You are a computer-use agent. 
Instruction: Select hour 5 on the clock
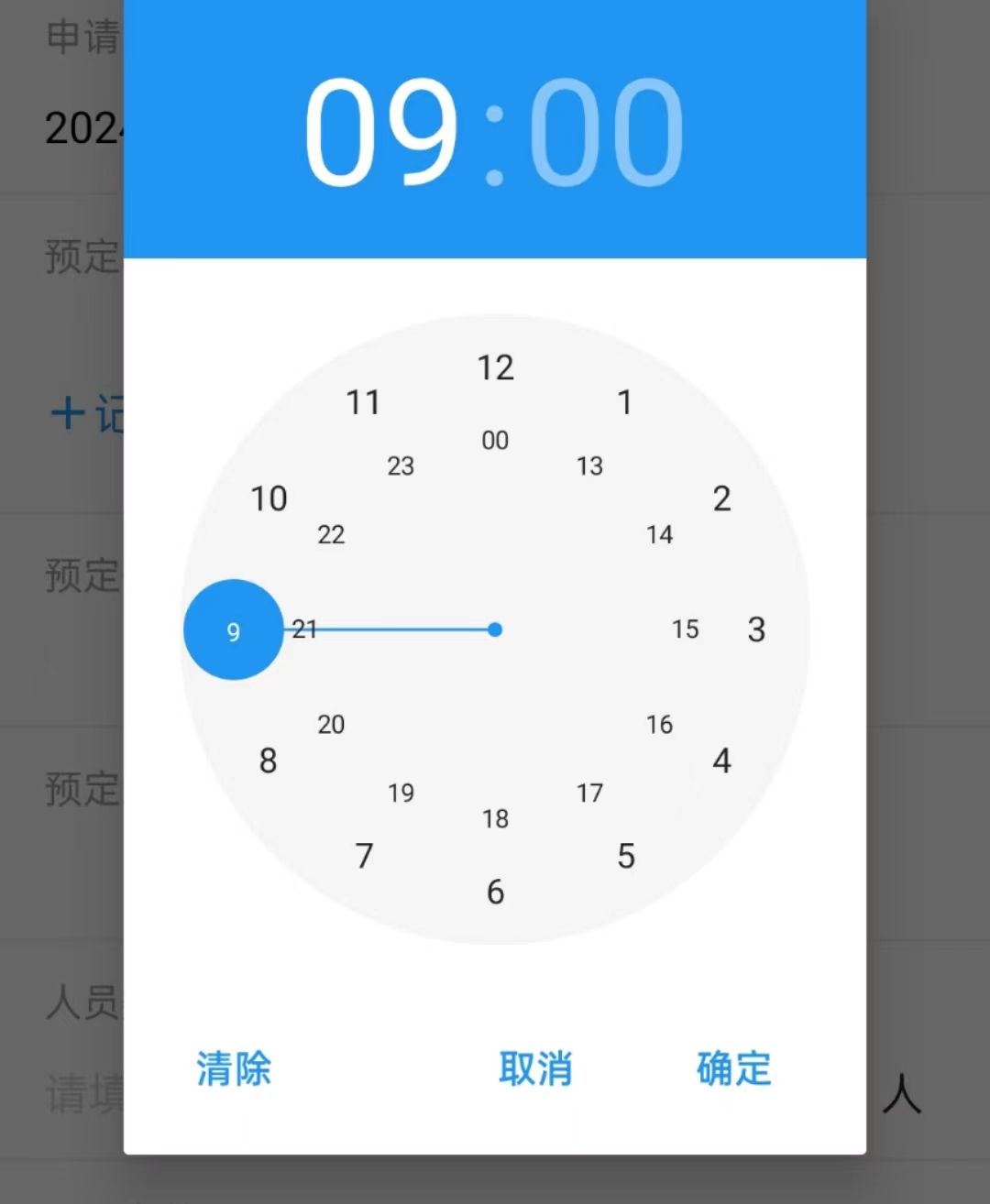pyautogui.click(x=626, y=856)
